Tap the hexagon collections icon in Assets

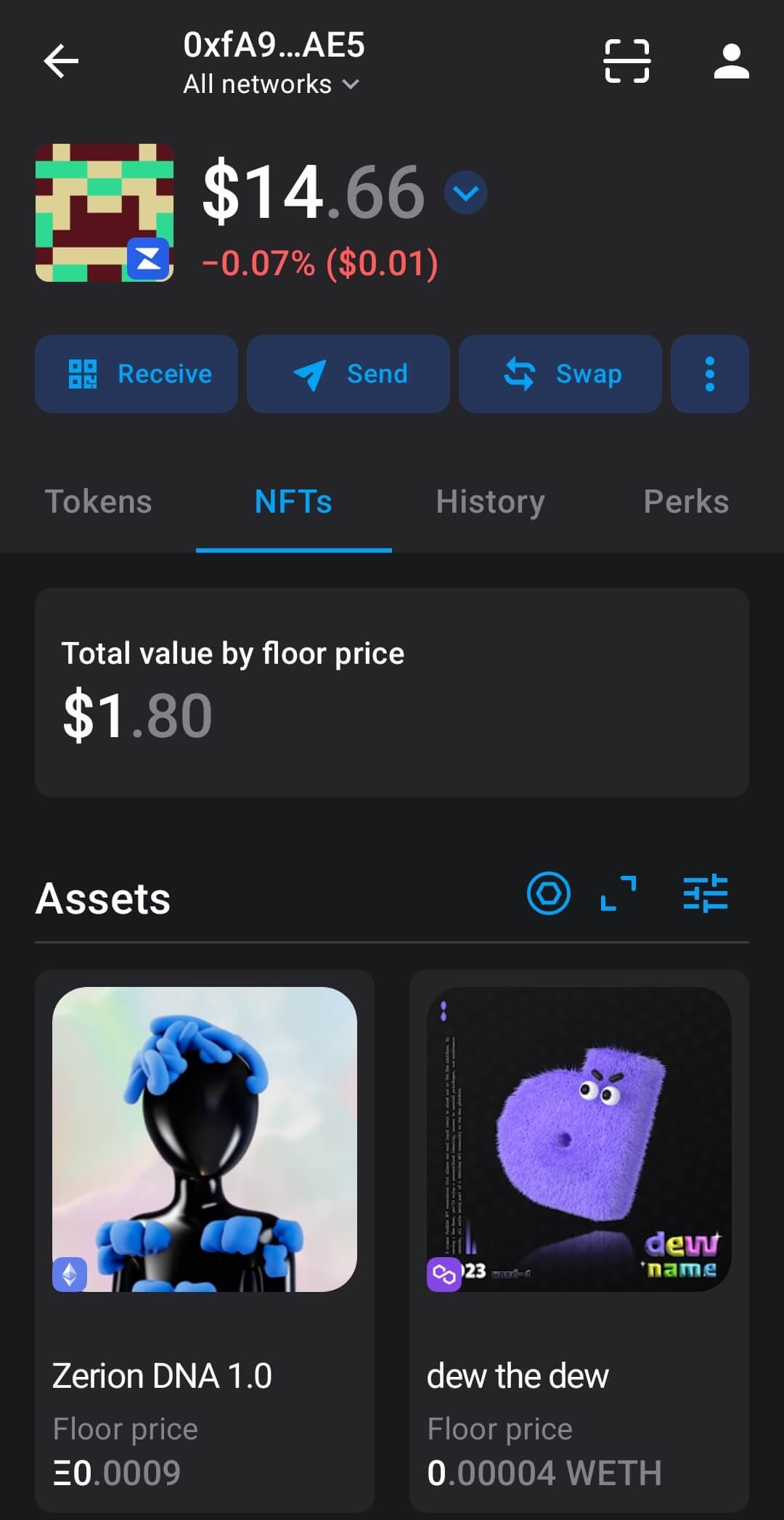click(548, 893)
